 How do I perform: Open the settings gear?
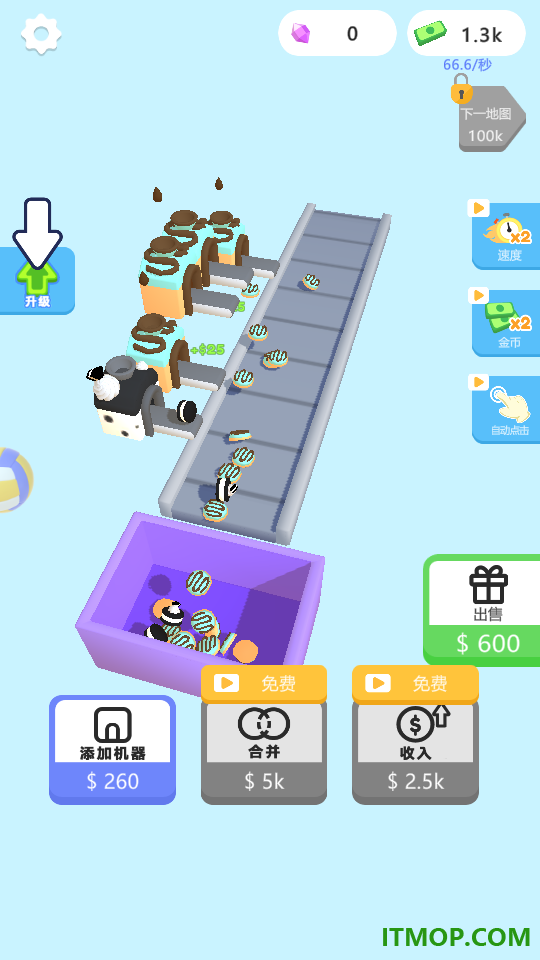coord(41,34)
